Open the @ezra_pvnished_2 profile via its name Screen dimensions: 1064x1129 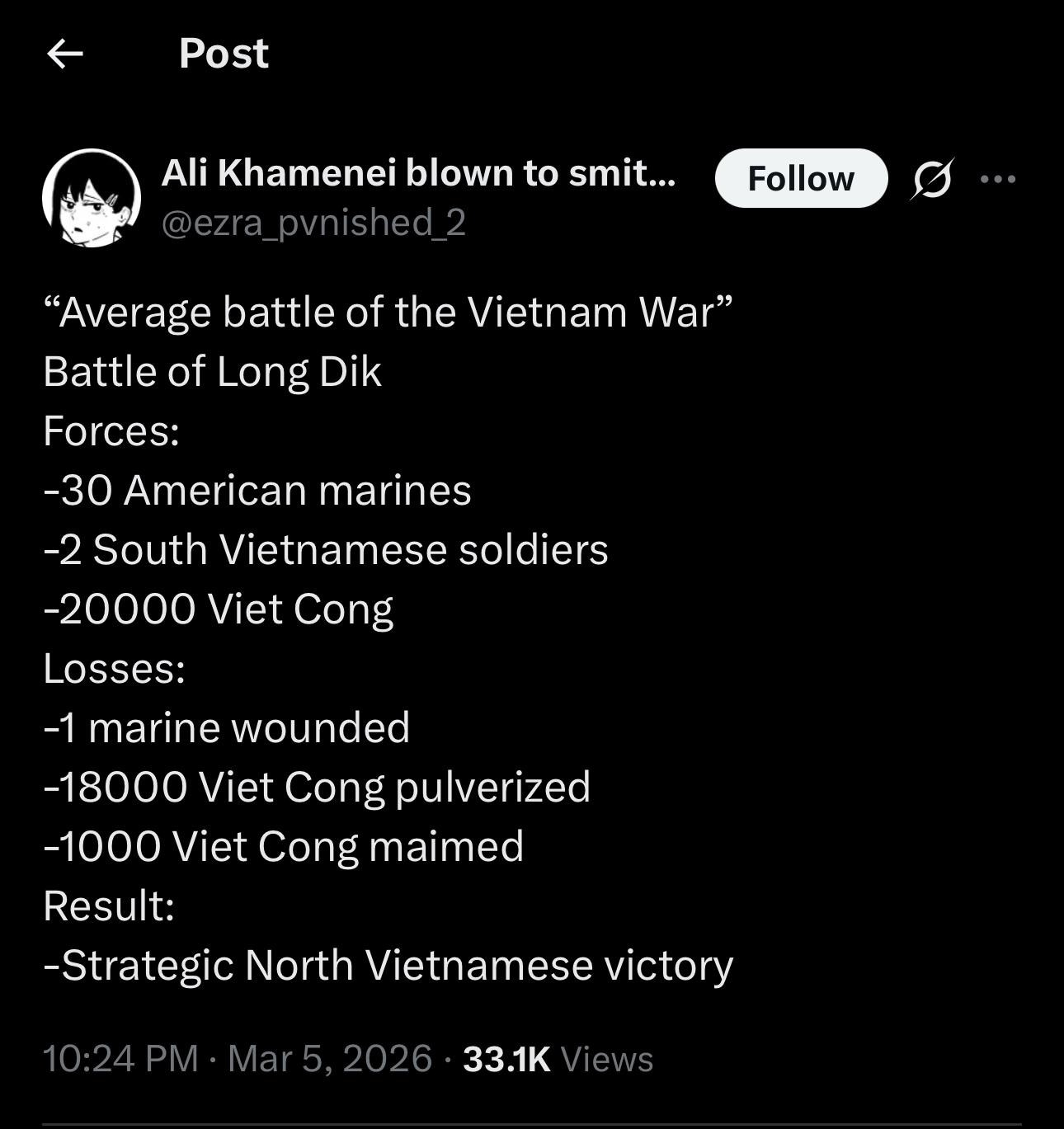(x=418, y=173)
